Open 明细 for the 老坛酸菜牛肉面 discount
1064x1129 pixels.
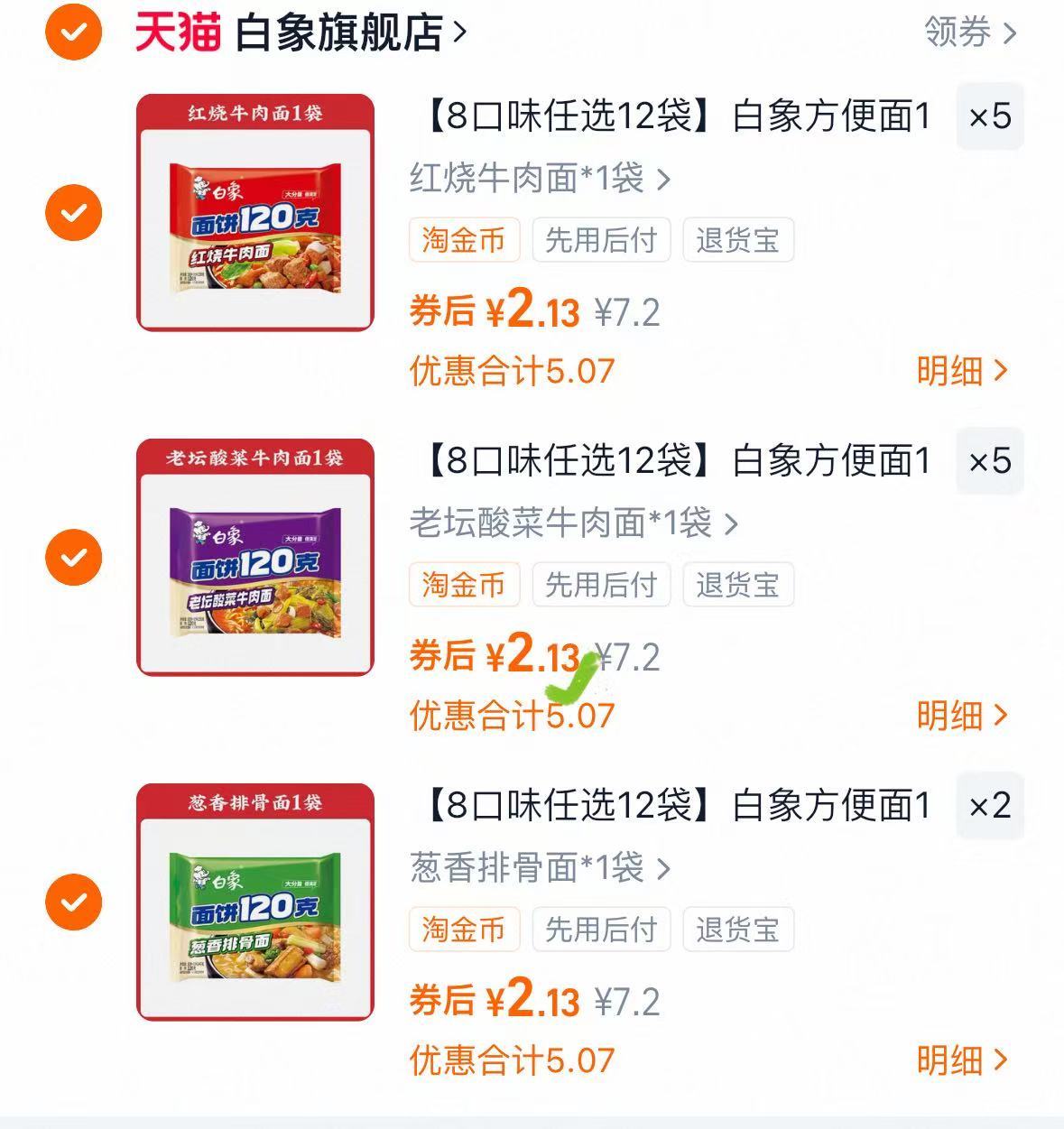[x=959, y=717]
